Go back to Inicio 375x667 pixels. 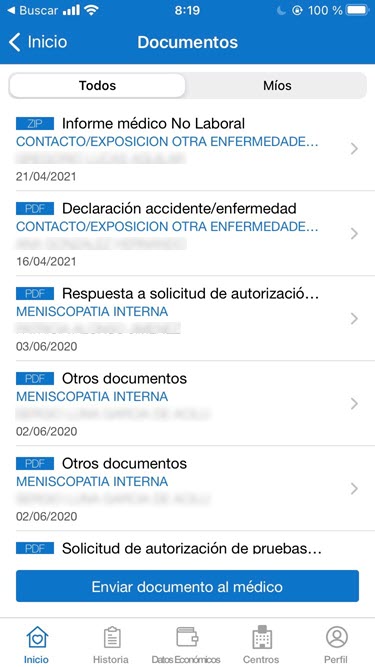(37, 43)
